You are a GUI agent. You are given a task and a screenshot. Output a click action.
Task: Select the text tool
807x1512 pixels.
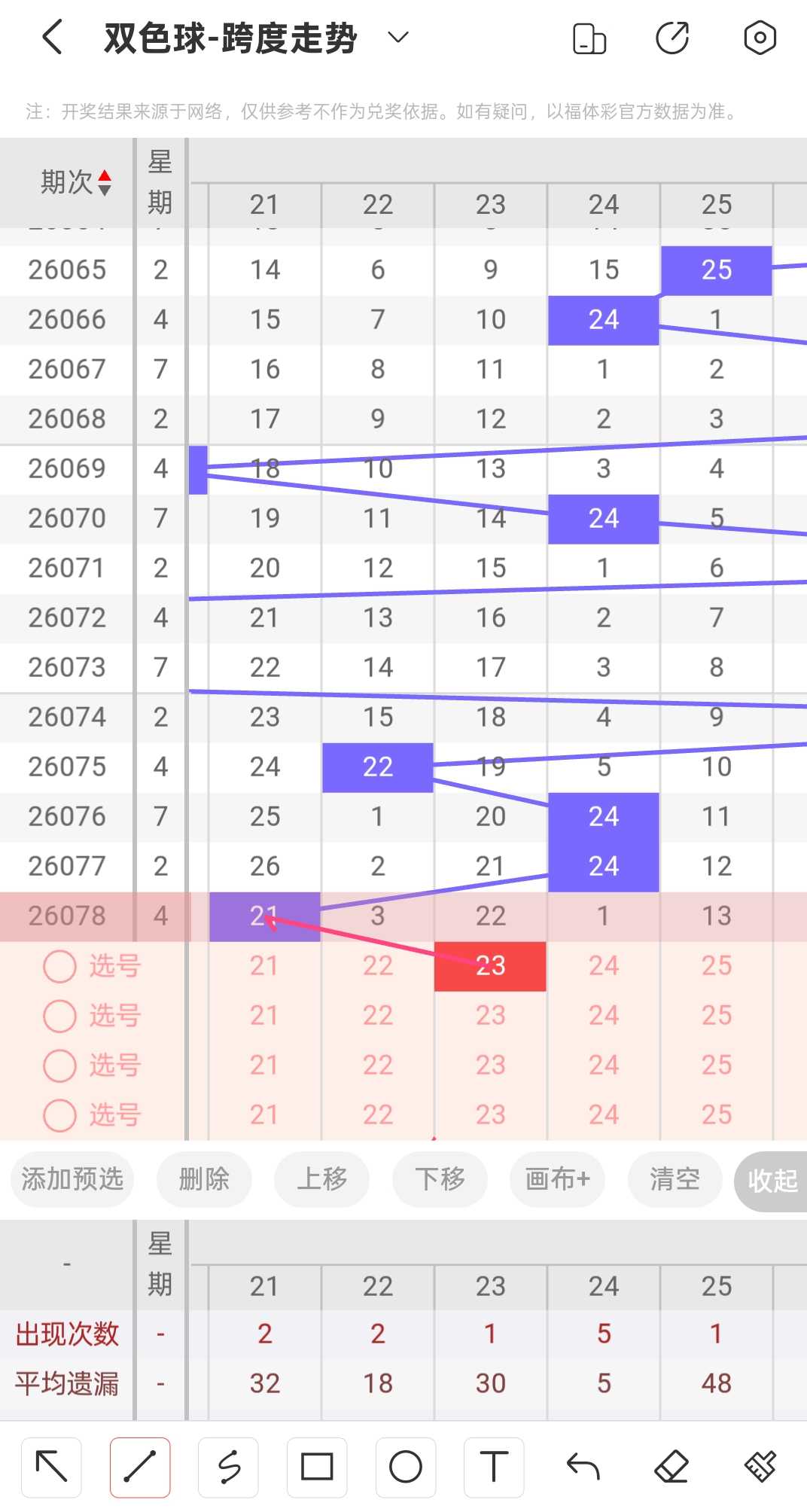(x=494, y=1468)
